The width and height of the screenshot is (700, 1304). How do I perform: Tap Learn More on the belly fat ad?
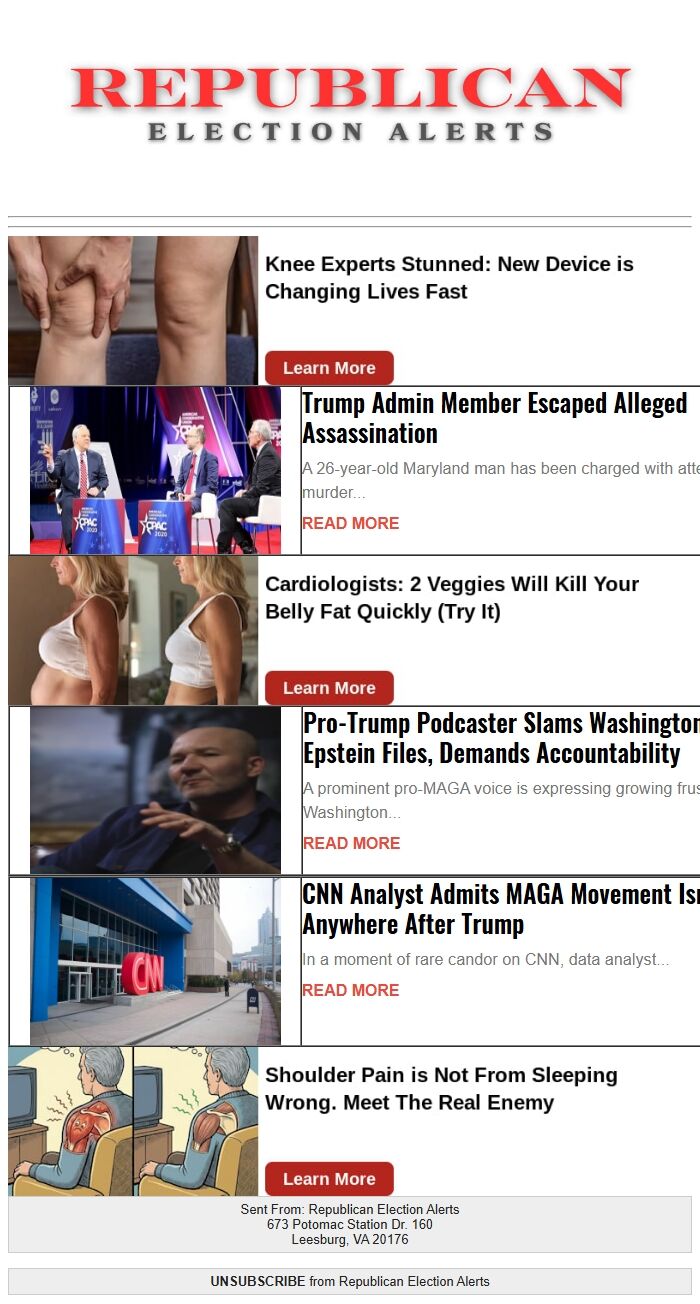pos(329,688)
